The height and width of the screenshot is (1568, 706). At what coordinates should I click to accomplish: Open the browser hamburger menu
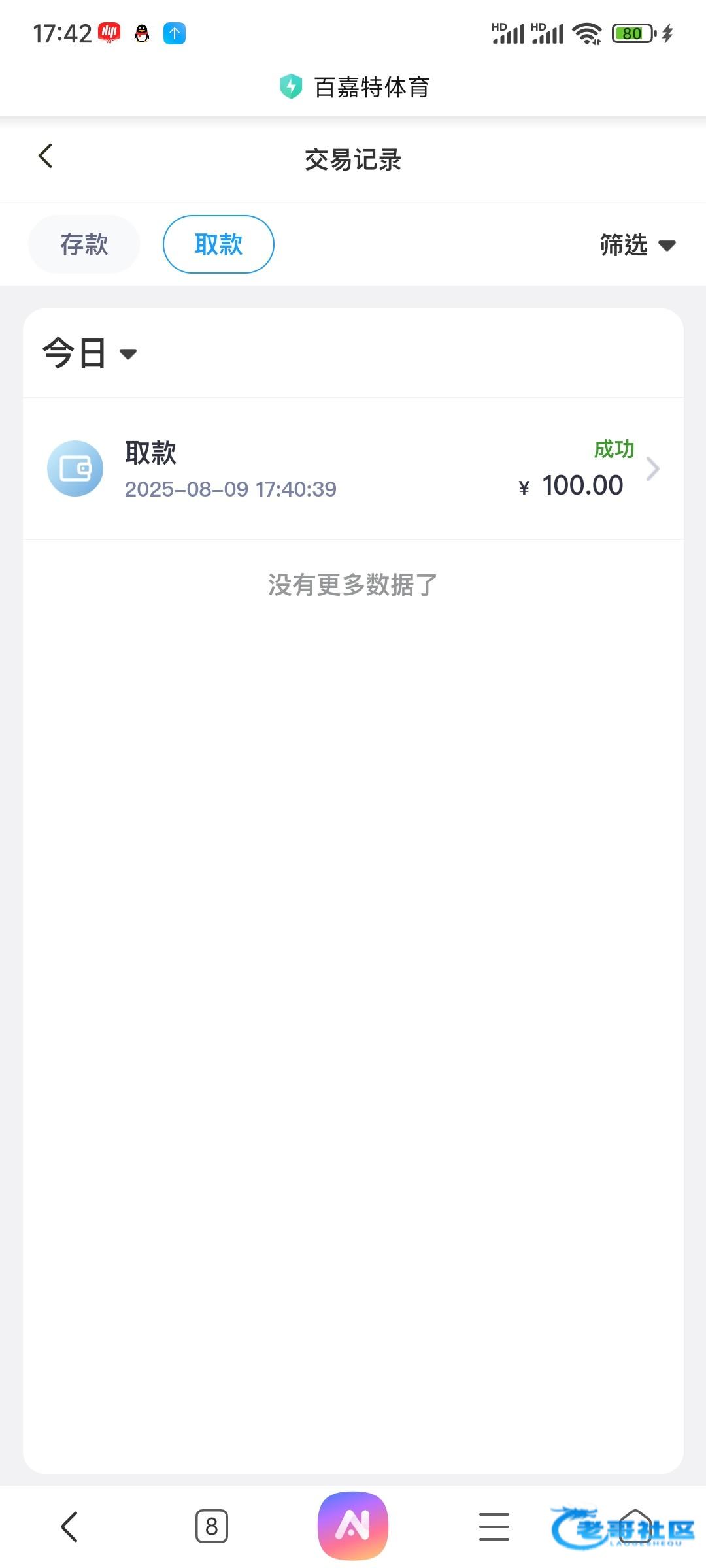coord(494,1526)
